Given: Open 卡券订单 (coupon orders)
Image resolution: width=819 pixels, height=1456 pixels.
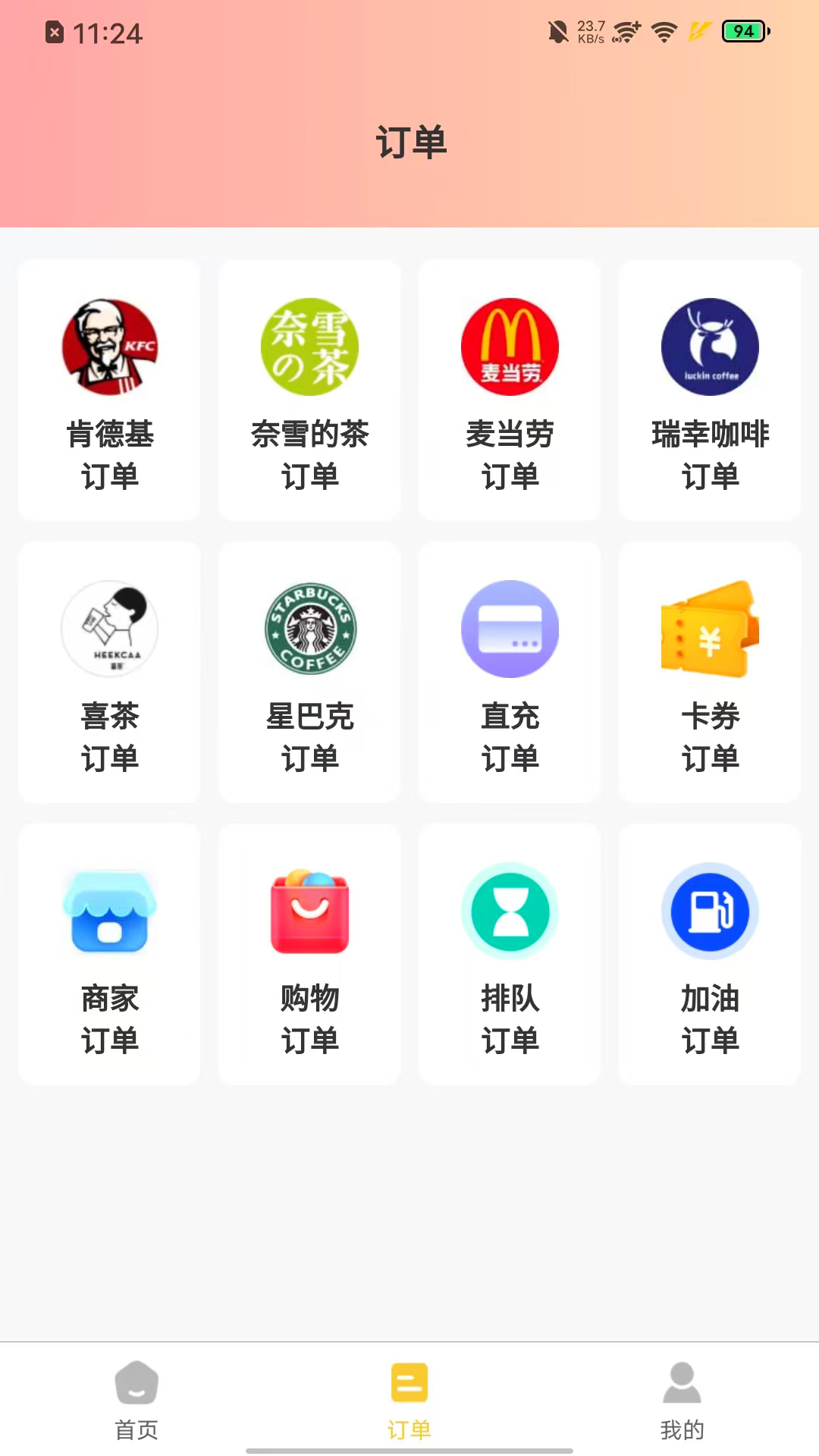Looking at the screenshot, I should coord(710,672).
